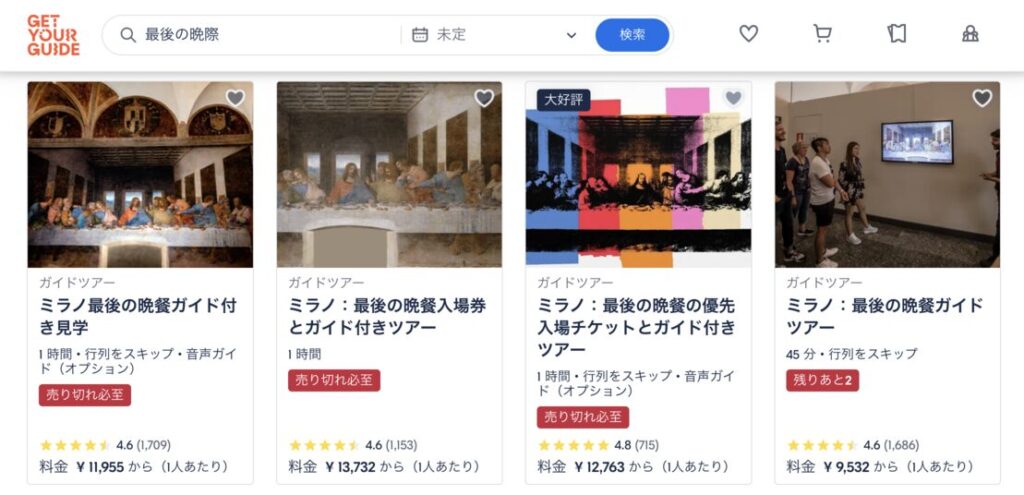This screenshot has width=1024, height=495.
Task: Save ミラノ：最後の晩餐入場券とガイド付きツアー to wishlist
Action: pos(484,98)
